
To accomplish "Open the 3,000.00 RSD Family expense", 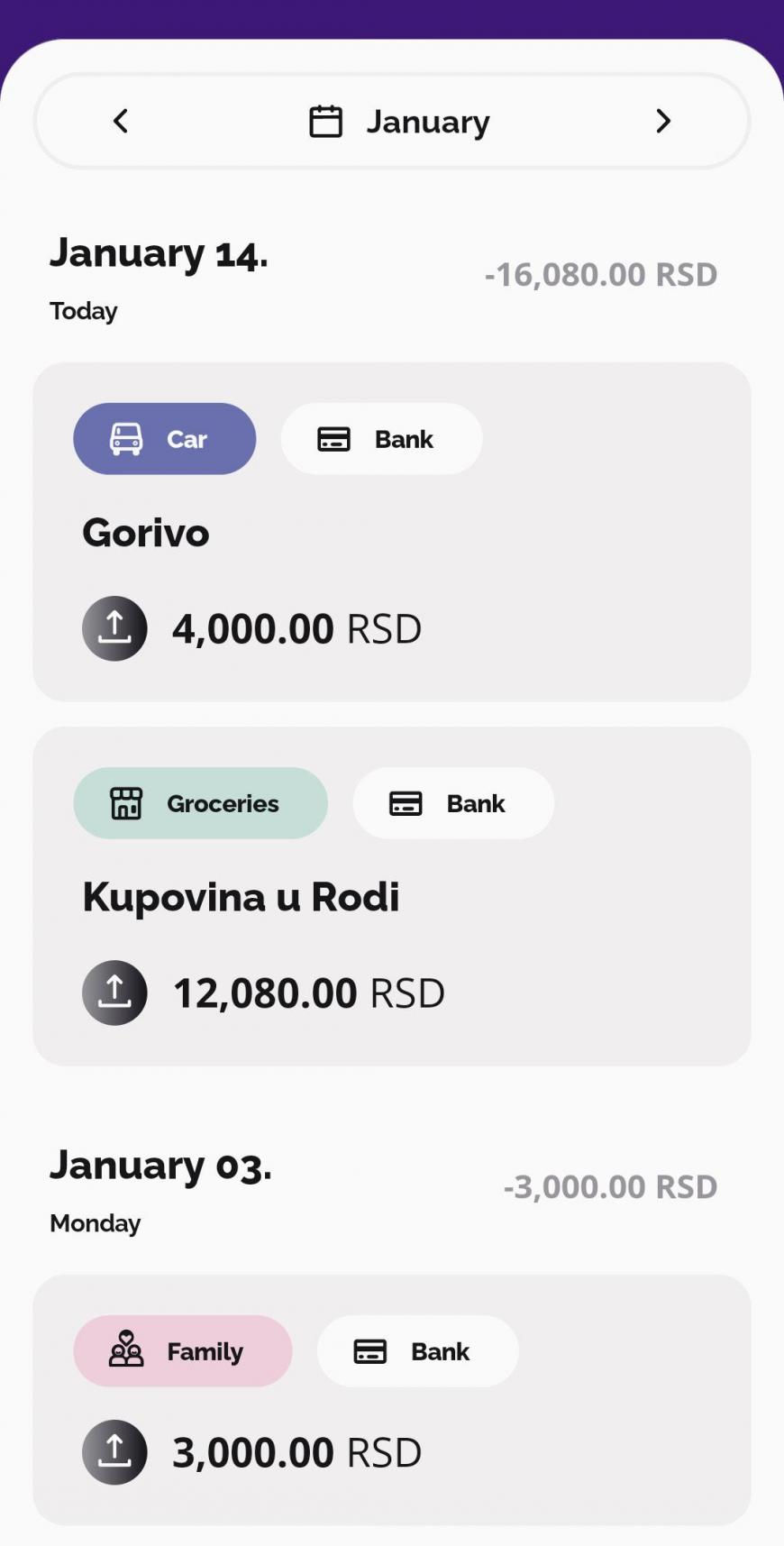I will click(392, 1400).
